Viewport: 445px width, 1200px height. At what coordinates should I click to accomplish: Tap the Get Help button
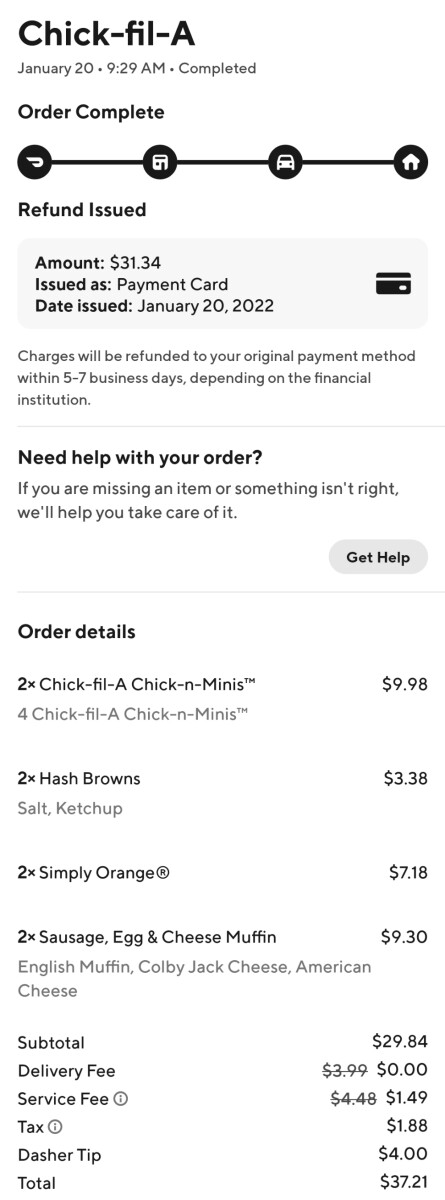click(378, 557)
